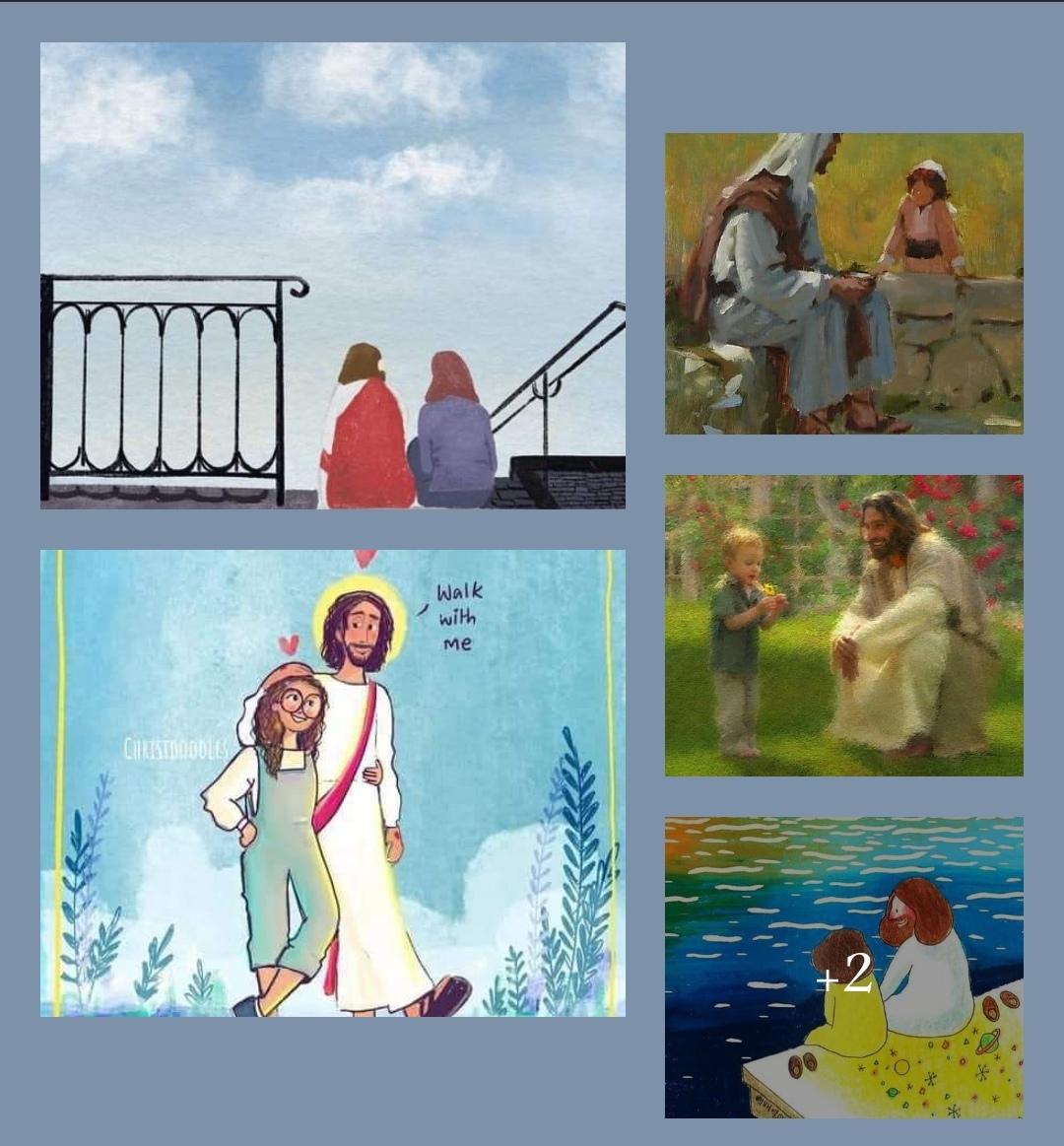
Task: Tap the +2 tile to see more photos
Action: 843,968
